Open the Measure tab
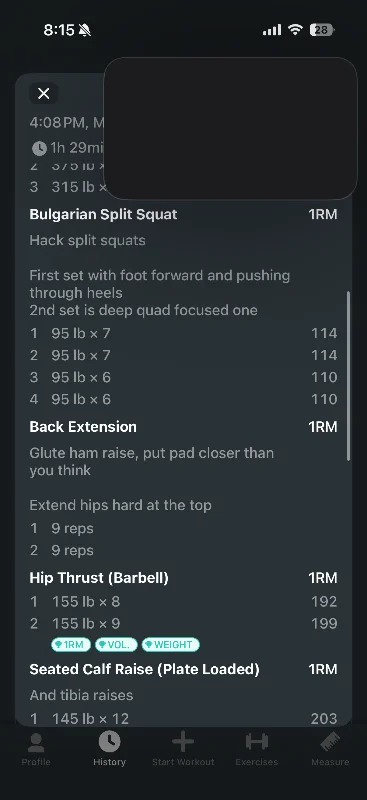The width and height of the screenshot is (367, 800). (330, 749)
